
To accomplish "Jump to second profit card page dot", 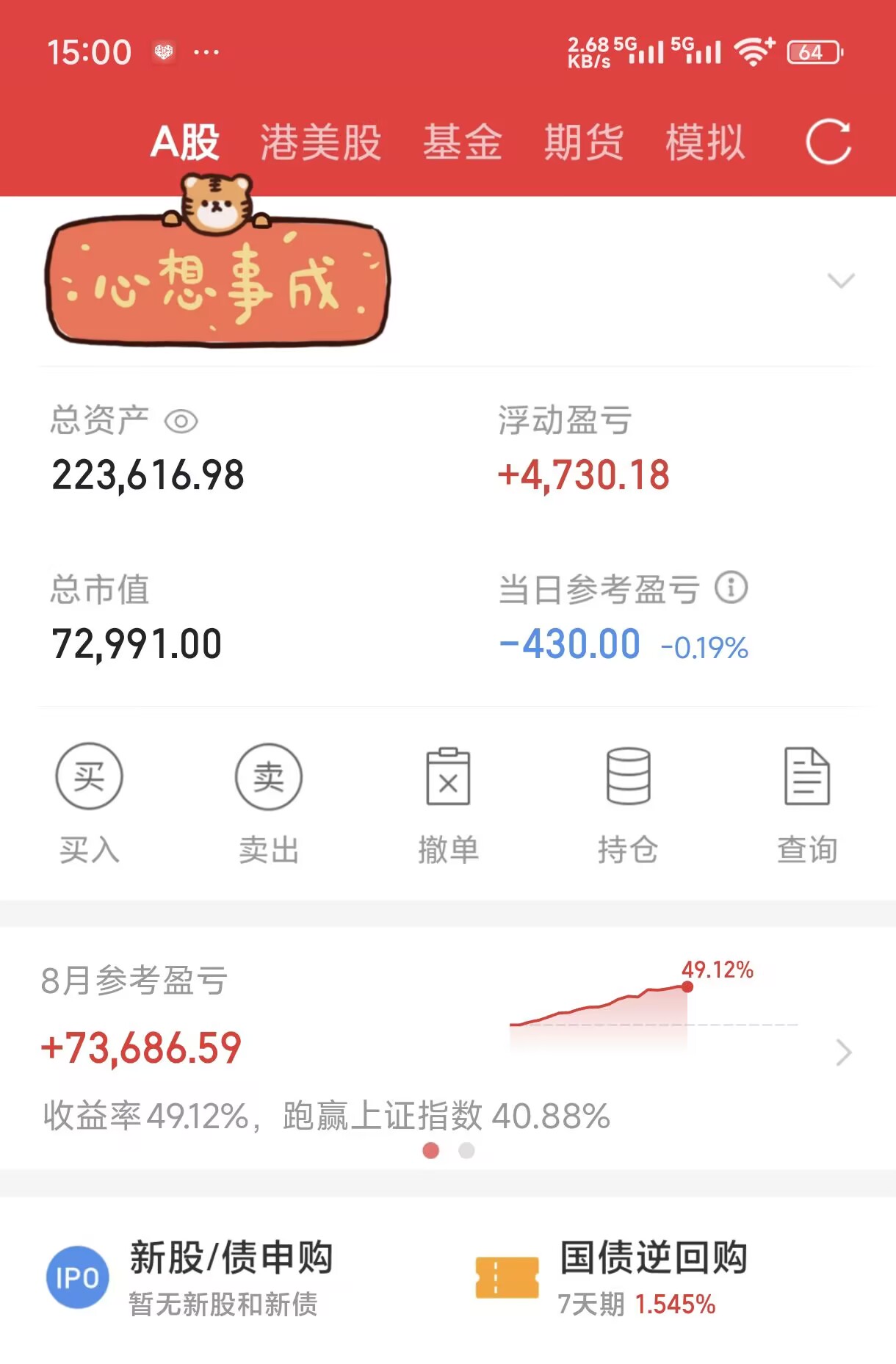I will point(466,1150).
